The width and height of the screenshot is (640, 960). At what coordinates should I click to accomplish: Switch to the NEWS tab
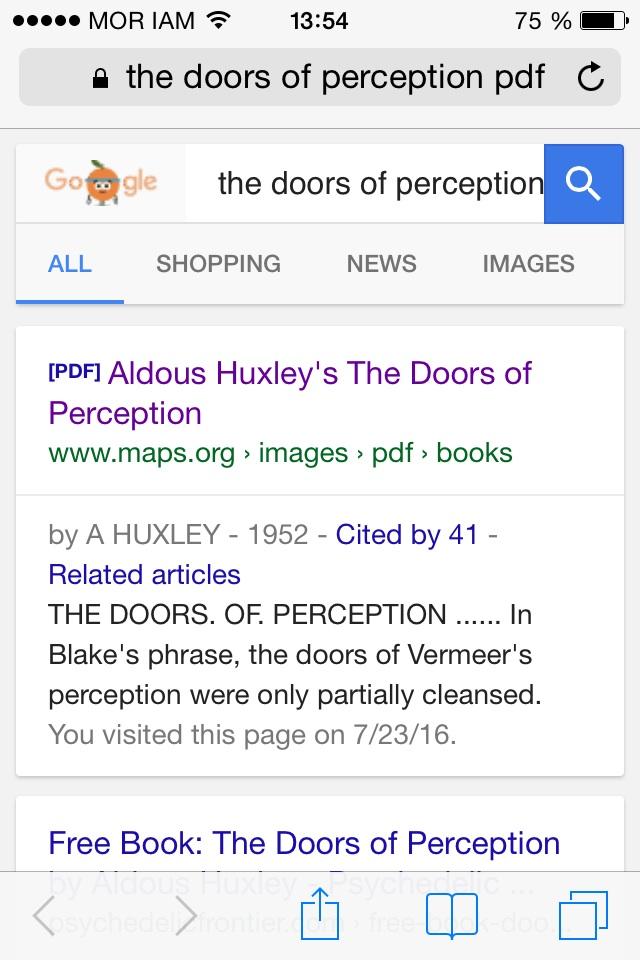(381, 264)
